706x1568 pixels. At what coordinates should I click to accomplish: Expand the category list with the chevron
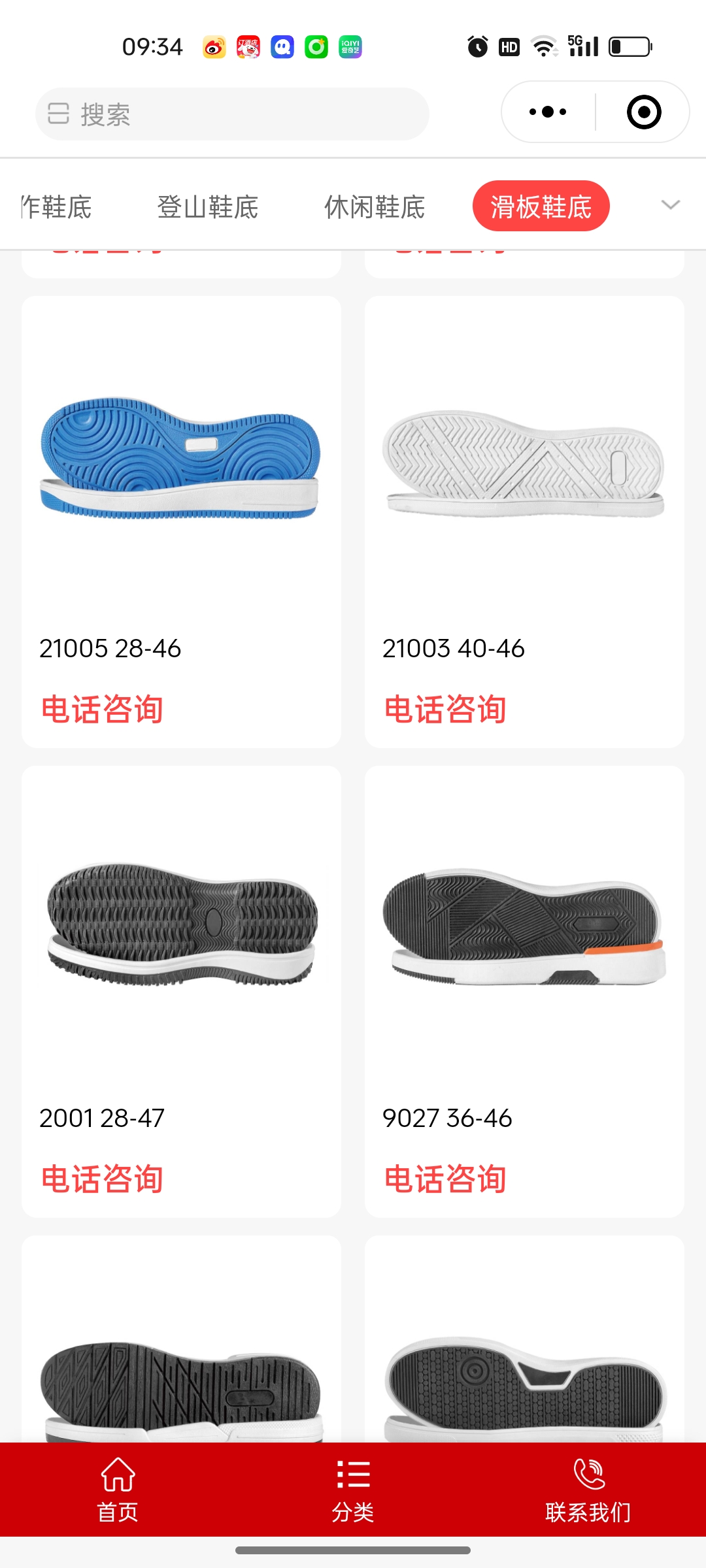[671, 205]
